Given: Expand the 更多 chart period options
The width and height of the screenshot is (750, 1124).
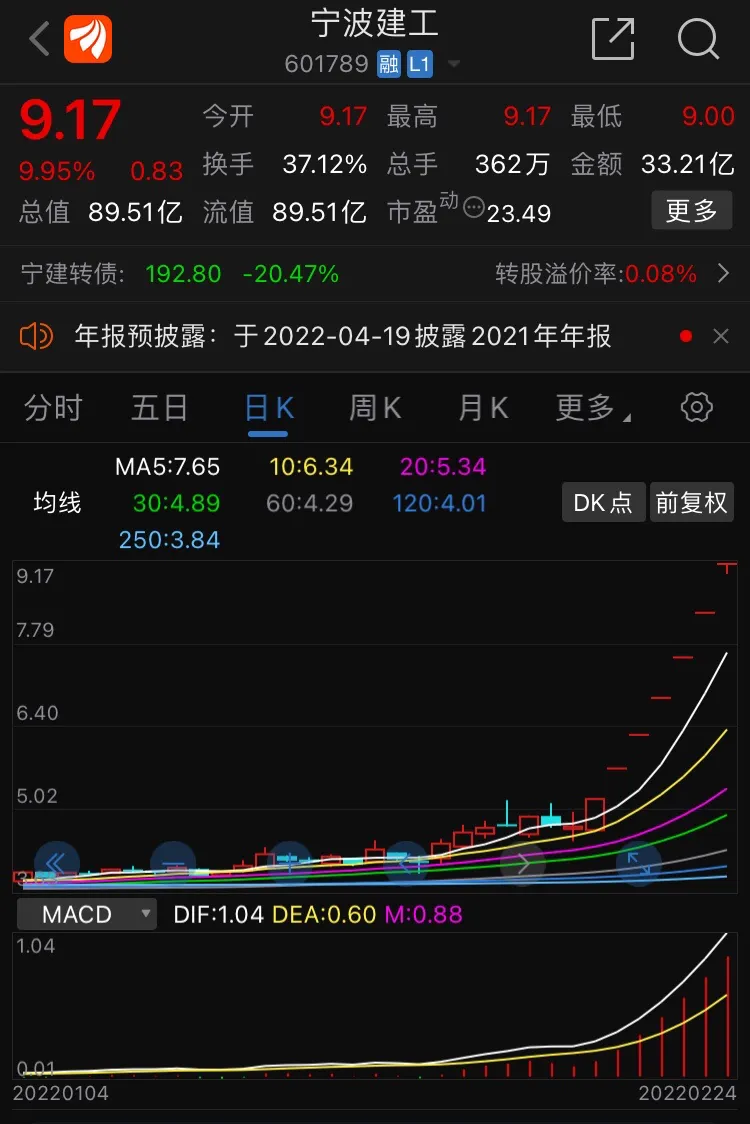Looking at the screenshot, I should click(x=592, y=408).
